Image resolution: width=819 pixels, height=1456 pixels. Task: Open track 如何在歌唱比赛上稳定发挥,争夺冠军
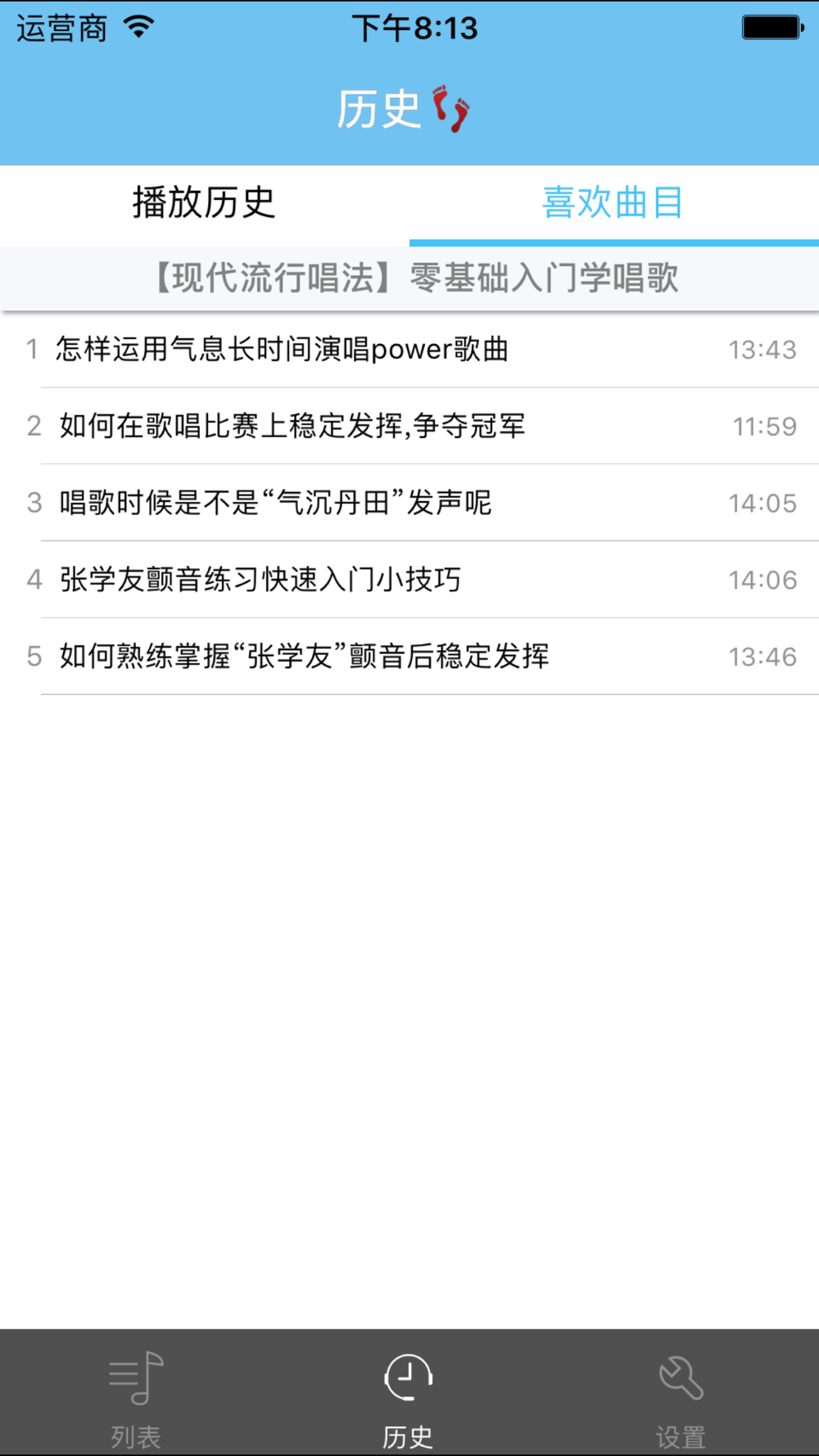(x=409, y=427)
